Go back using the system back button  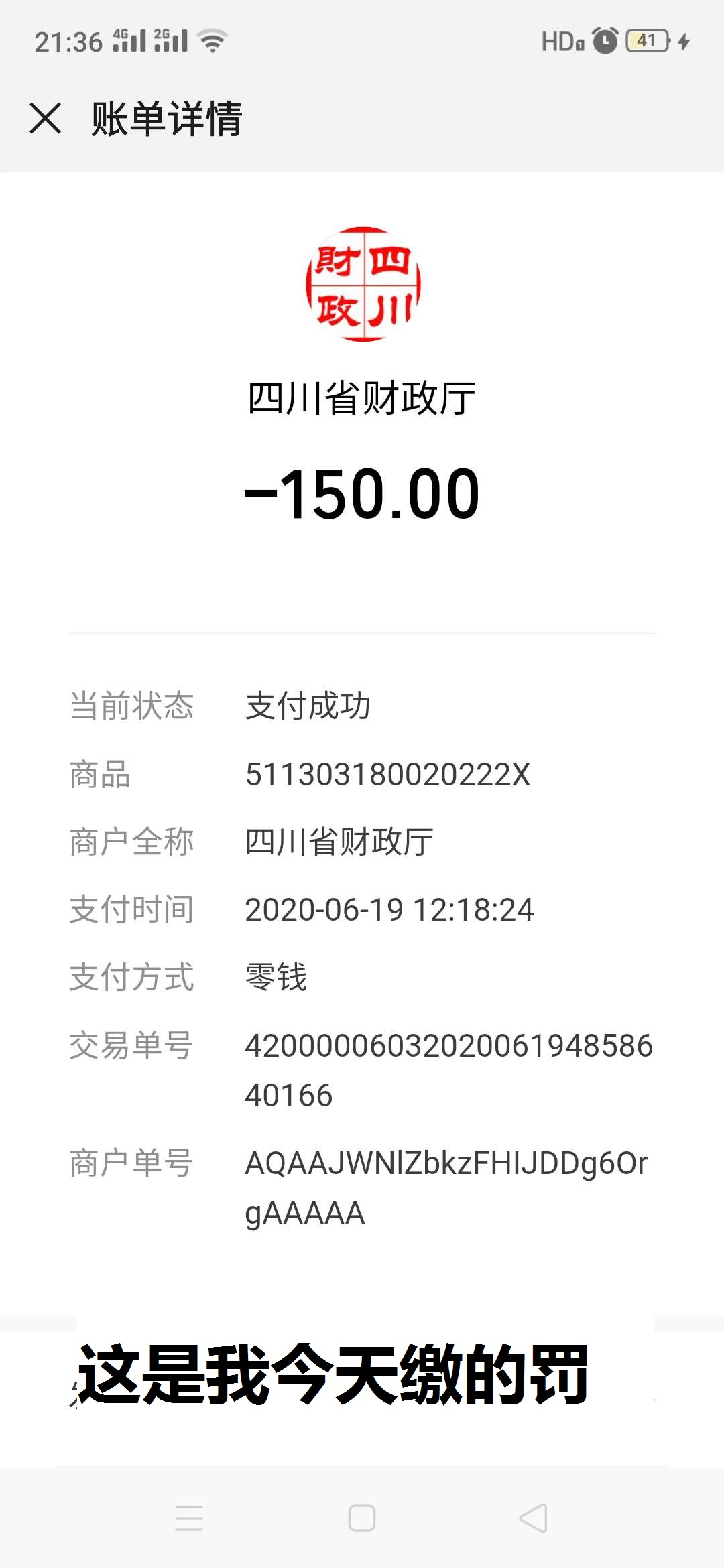pyautogui.click(x=534, y=1518)
